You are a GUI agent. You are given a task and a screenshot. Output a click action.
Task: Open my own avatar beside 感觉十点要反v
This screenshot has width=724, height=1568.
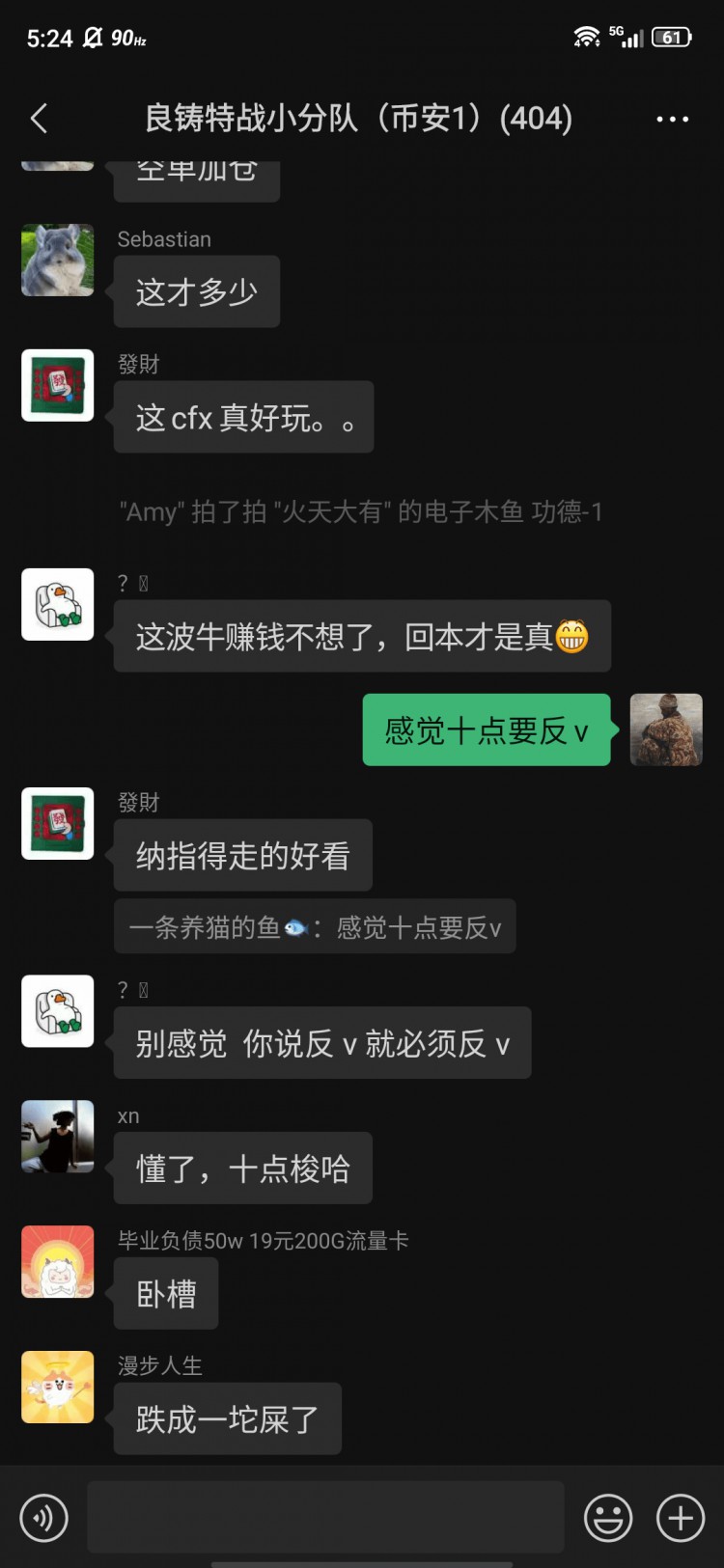pyautogui.click(x=666, y=729)
